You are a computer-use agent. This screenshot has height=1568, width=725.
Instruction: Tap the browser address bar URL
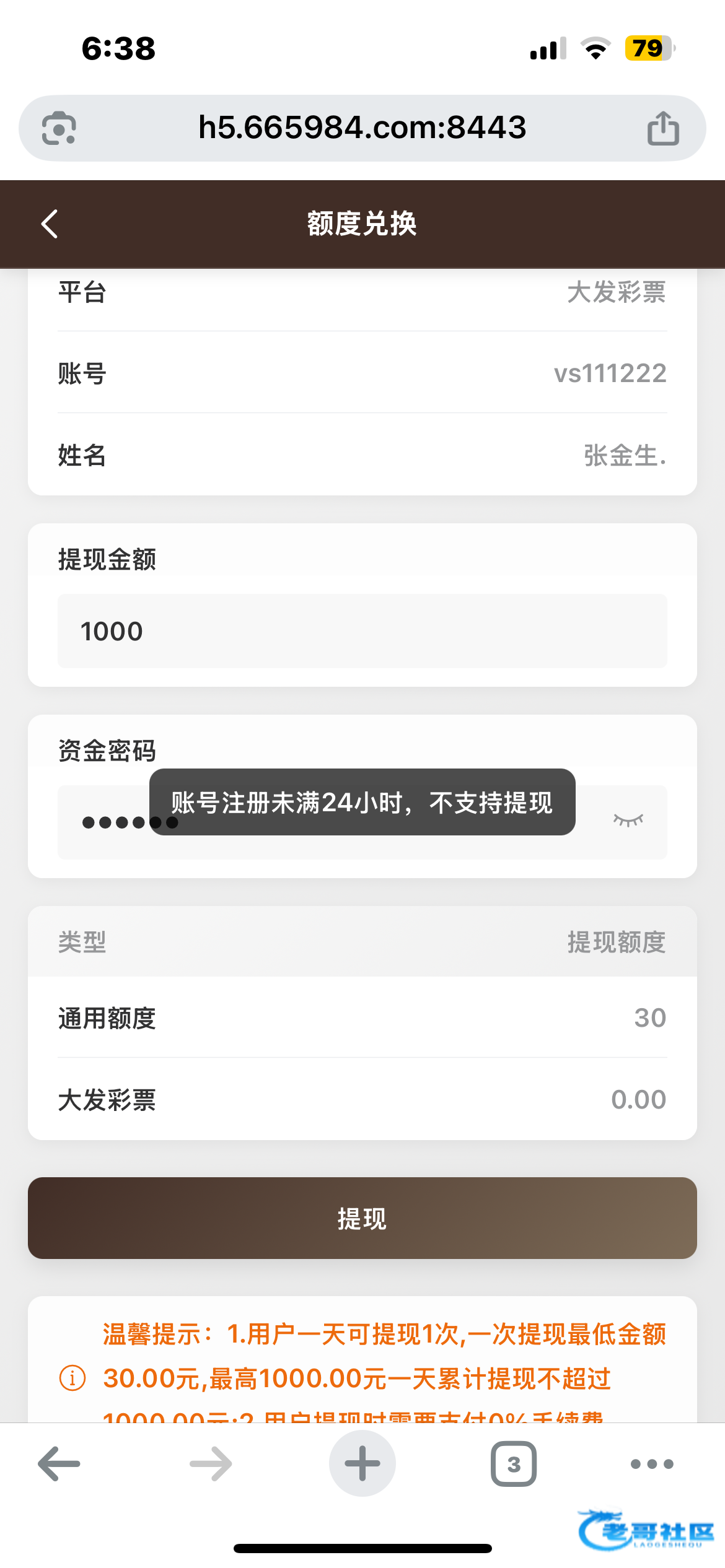click(x=362, y=128)
